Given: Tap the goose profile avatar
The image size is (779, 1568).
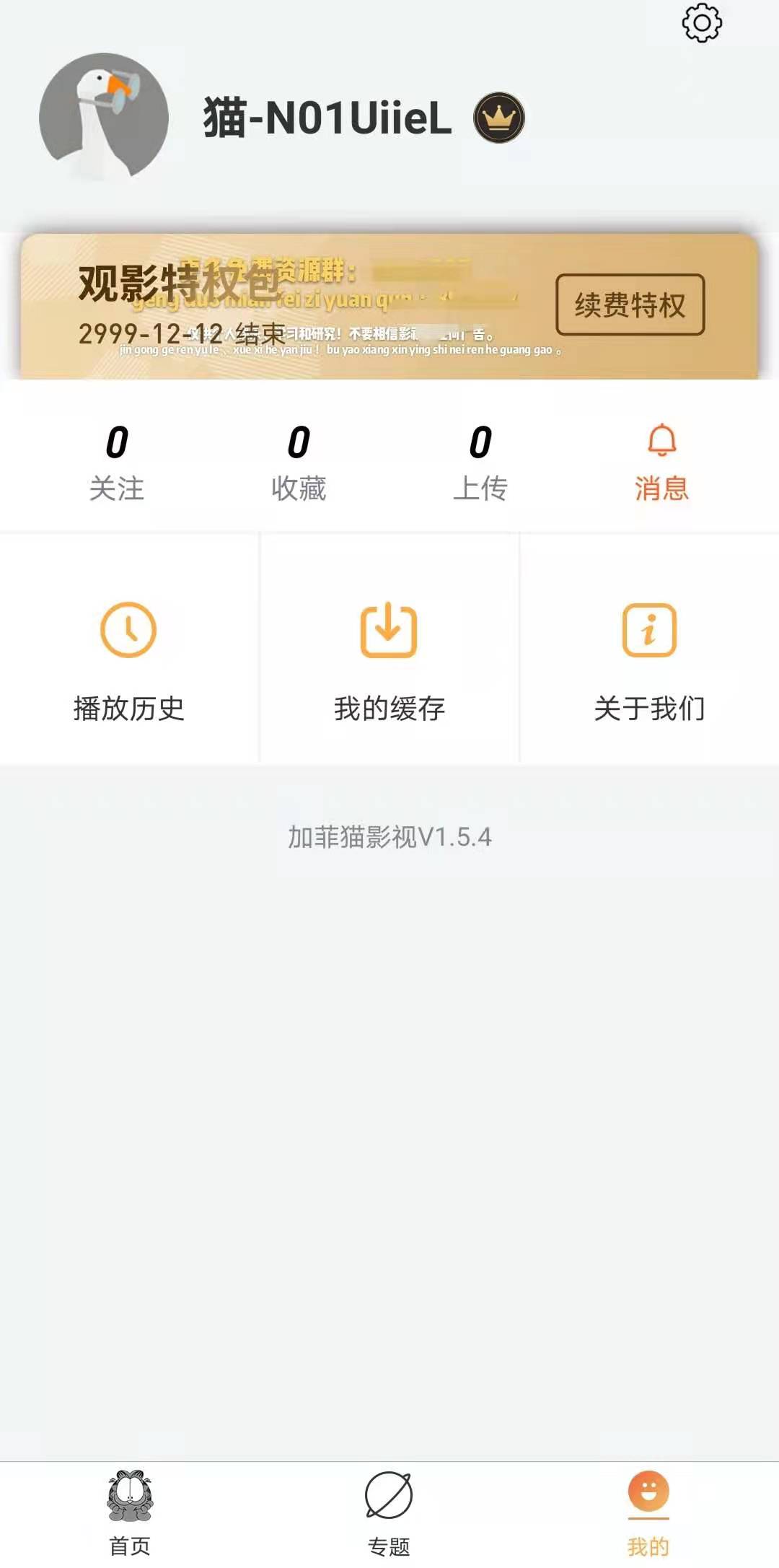Looking at the screenshot, I should point(104,117).
